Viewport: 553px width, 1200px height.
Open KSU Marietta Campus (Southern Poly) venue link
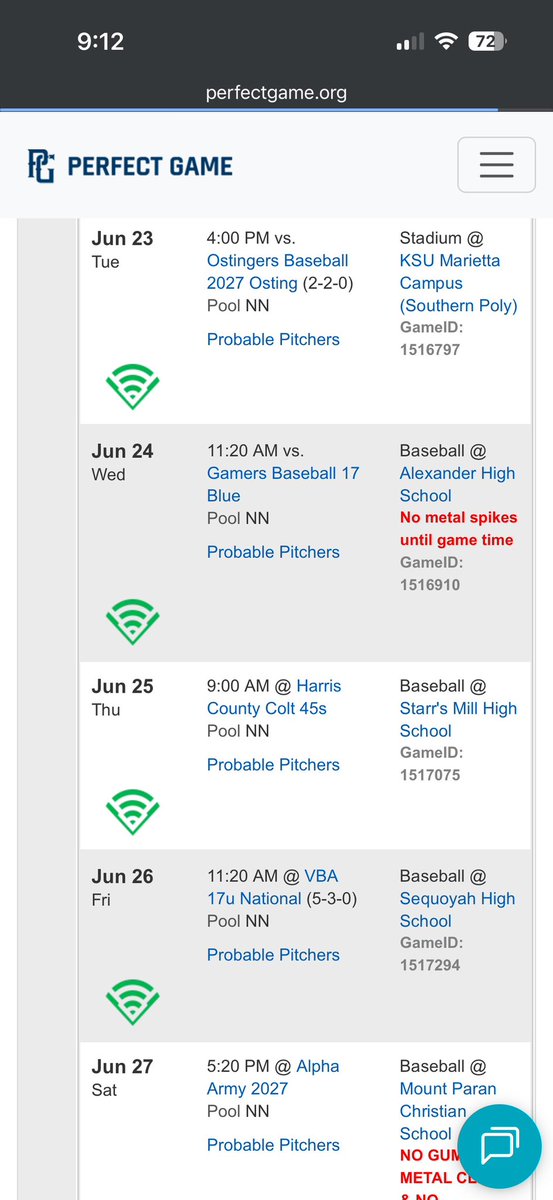click(x=459, y=283)
